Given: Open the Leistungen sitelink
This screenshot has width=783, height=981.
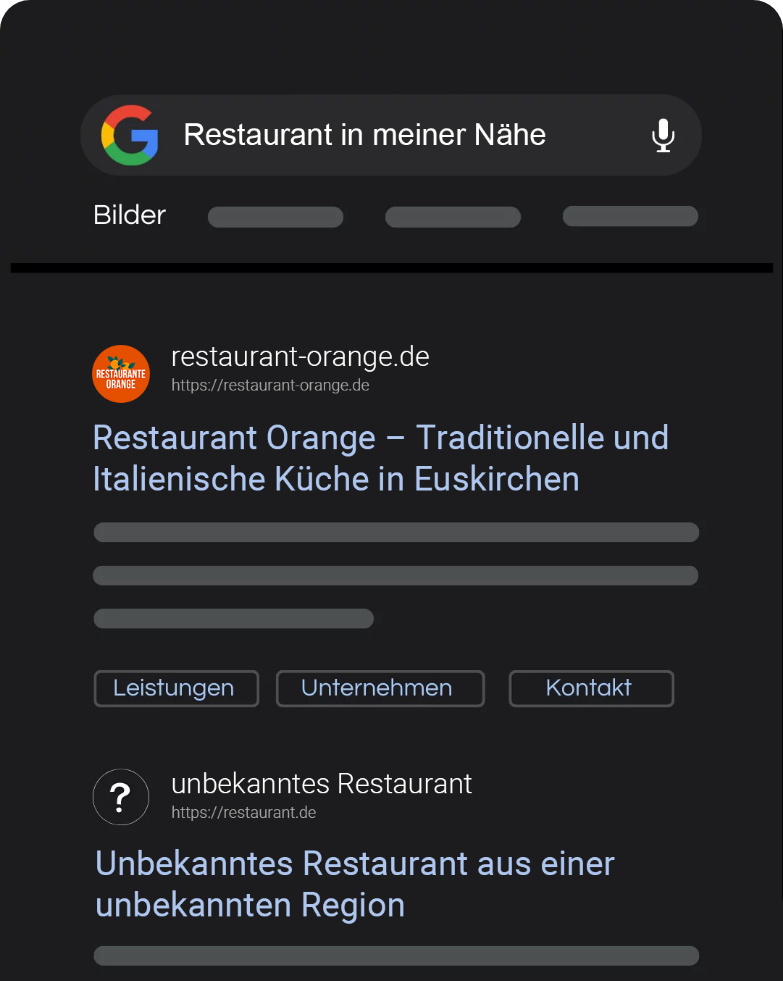Looking at the screenshot, I should [x=175, y=688].
